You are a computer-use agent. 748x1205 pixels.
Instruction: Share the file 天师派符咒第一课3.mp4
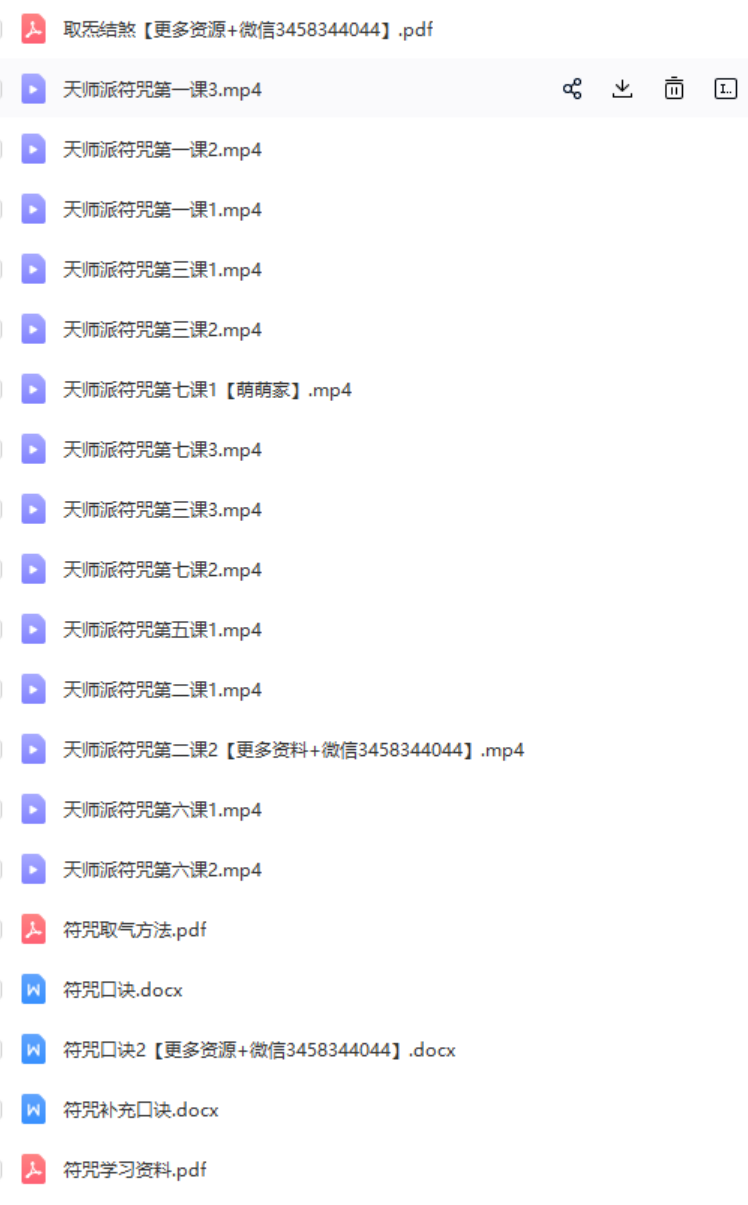(572, 89)
